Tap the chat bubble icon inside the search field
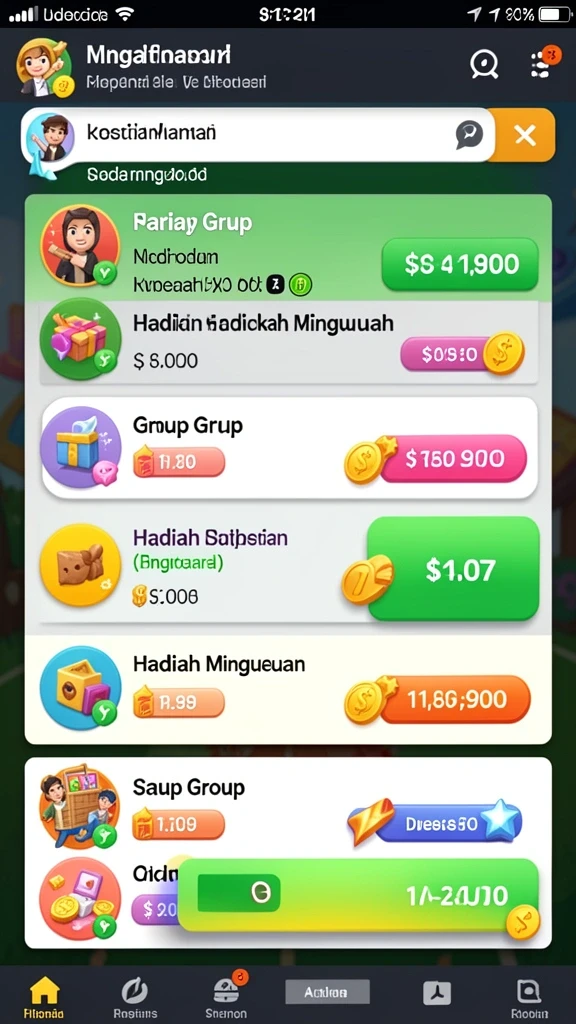Viewport: 576px width, 1024px height. (x=469, y=135)
